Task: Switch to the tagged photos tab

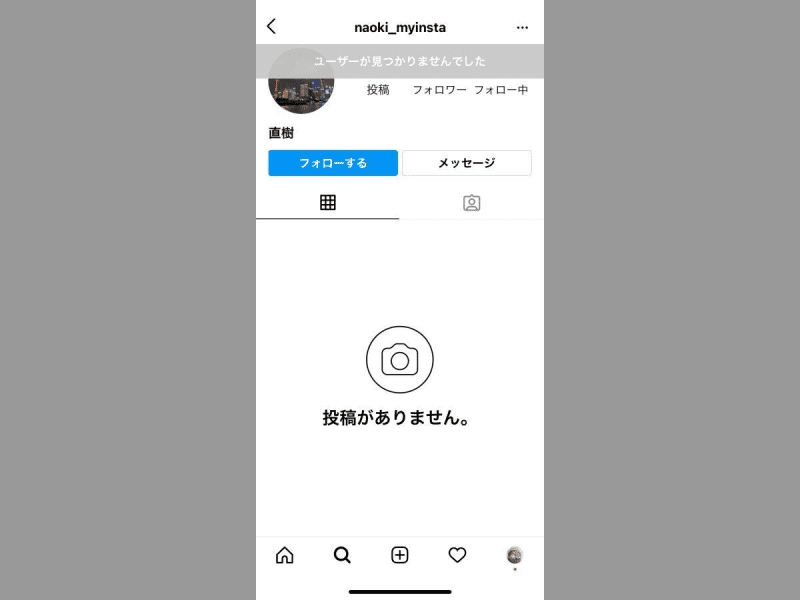Action: click(471, 203)
